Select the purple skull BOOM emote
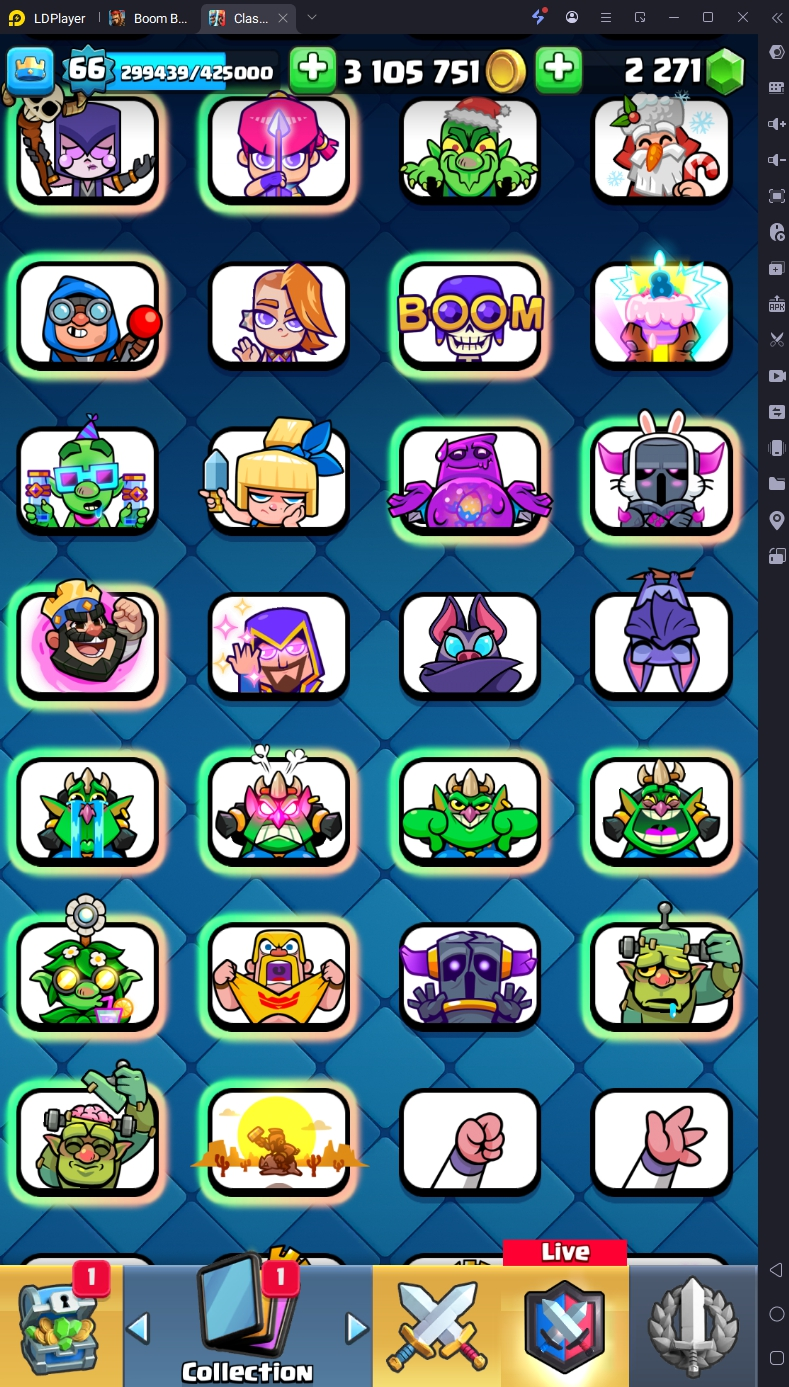 (470, 314)
